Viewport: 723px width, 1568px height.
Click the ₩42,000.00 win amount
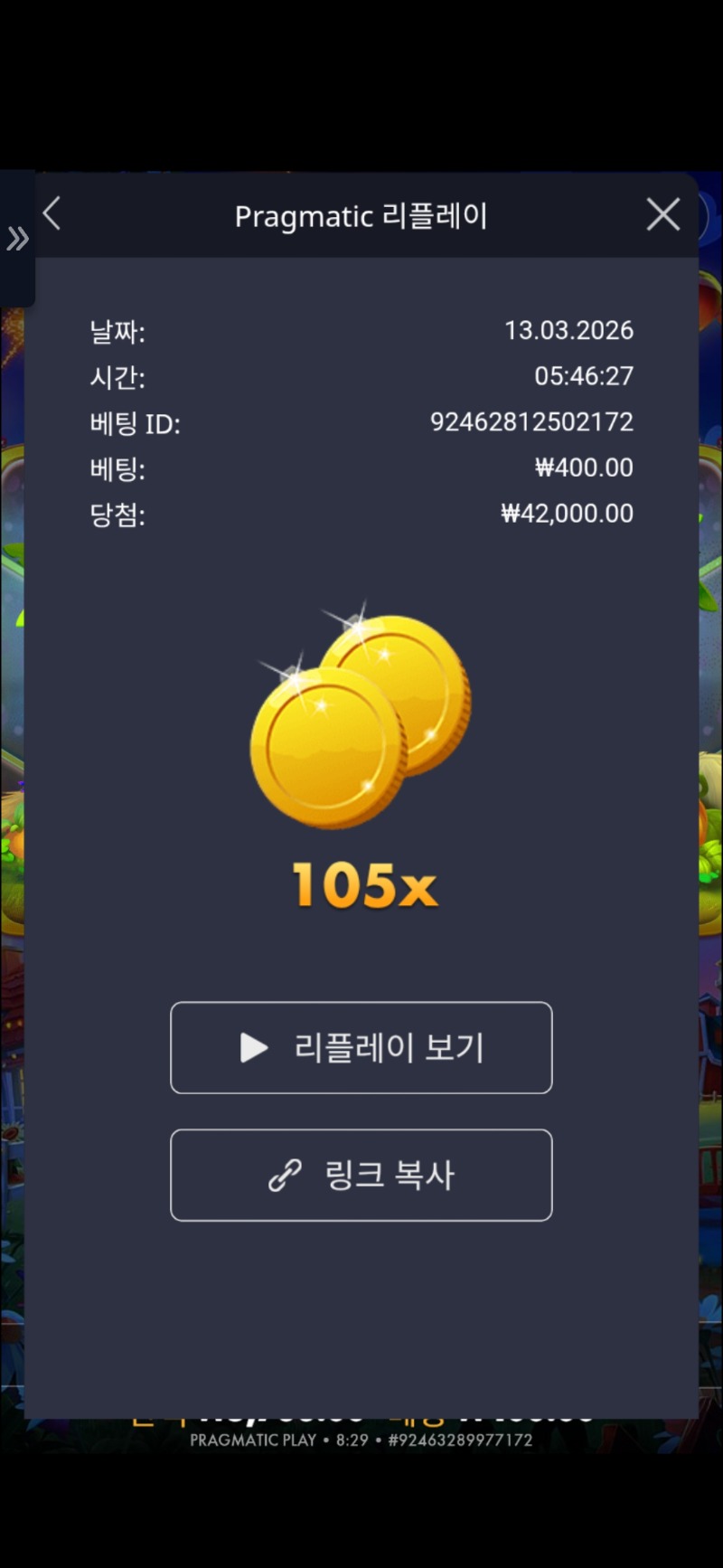[568, 514]
